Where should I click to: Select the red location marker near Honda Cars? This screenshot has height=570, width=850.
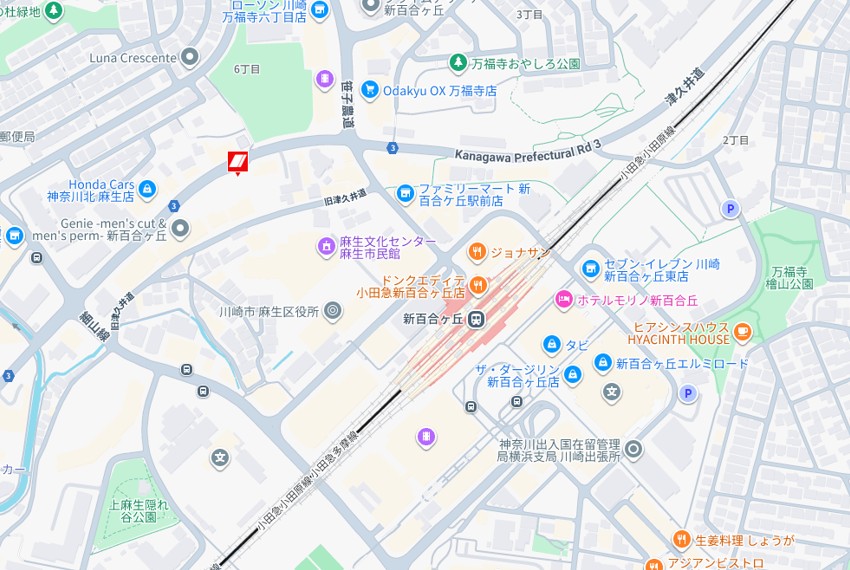237,161
